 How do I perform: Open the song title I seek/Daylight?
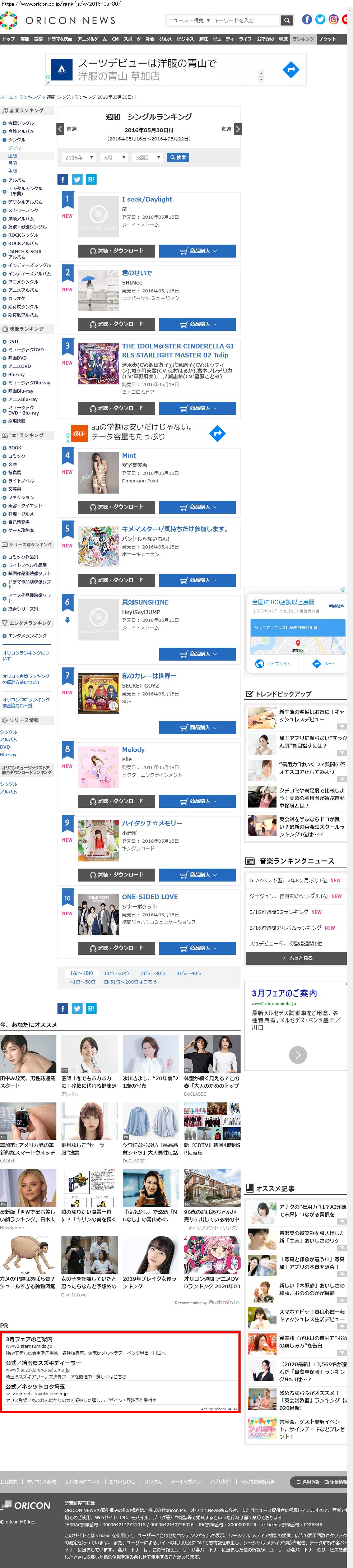coord(147,199)
